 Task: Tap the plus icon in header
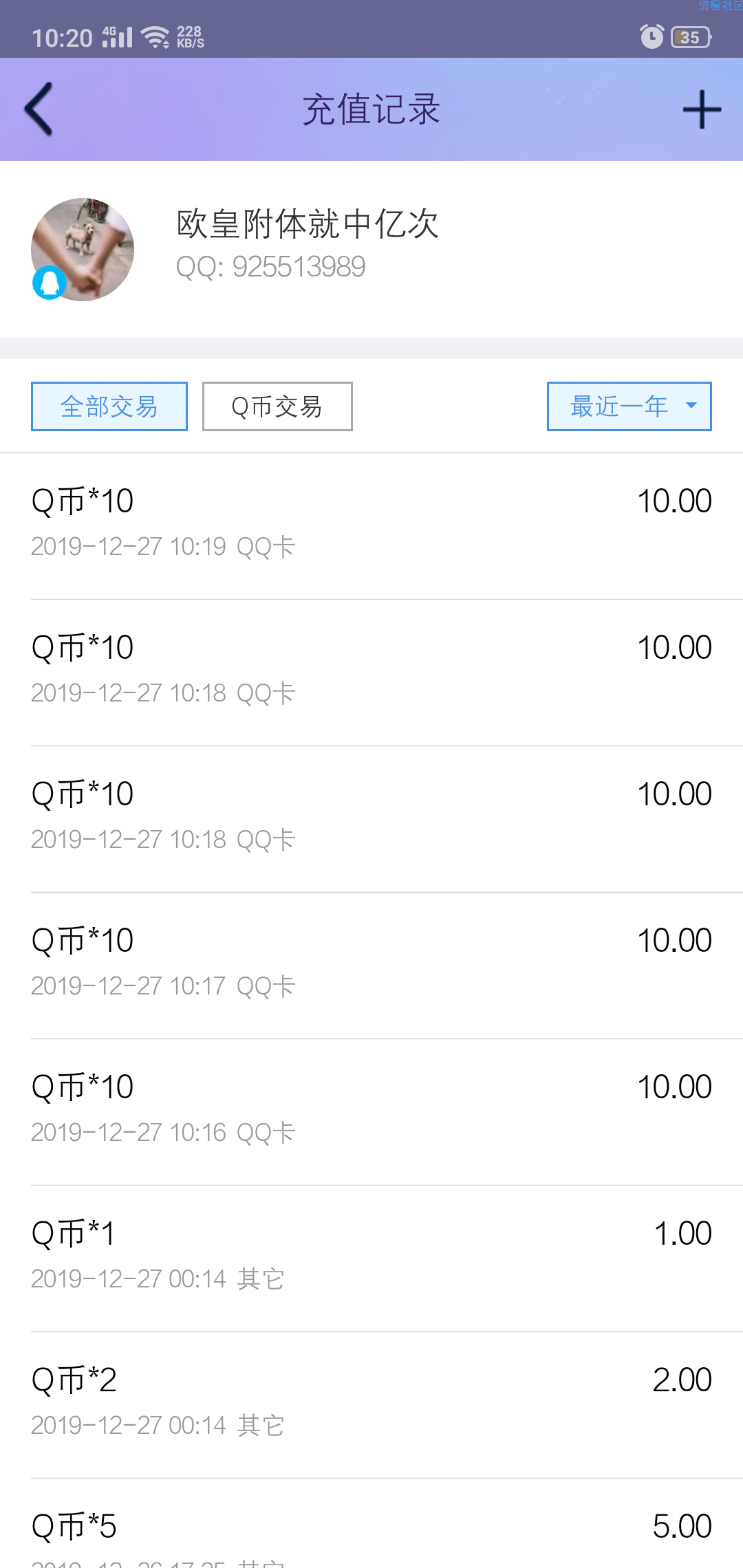(x=702, y=109)
